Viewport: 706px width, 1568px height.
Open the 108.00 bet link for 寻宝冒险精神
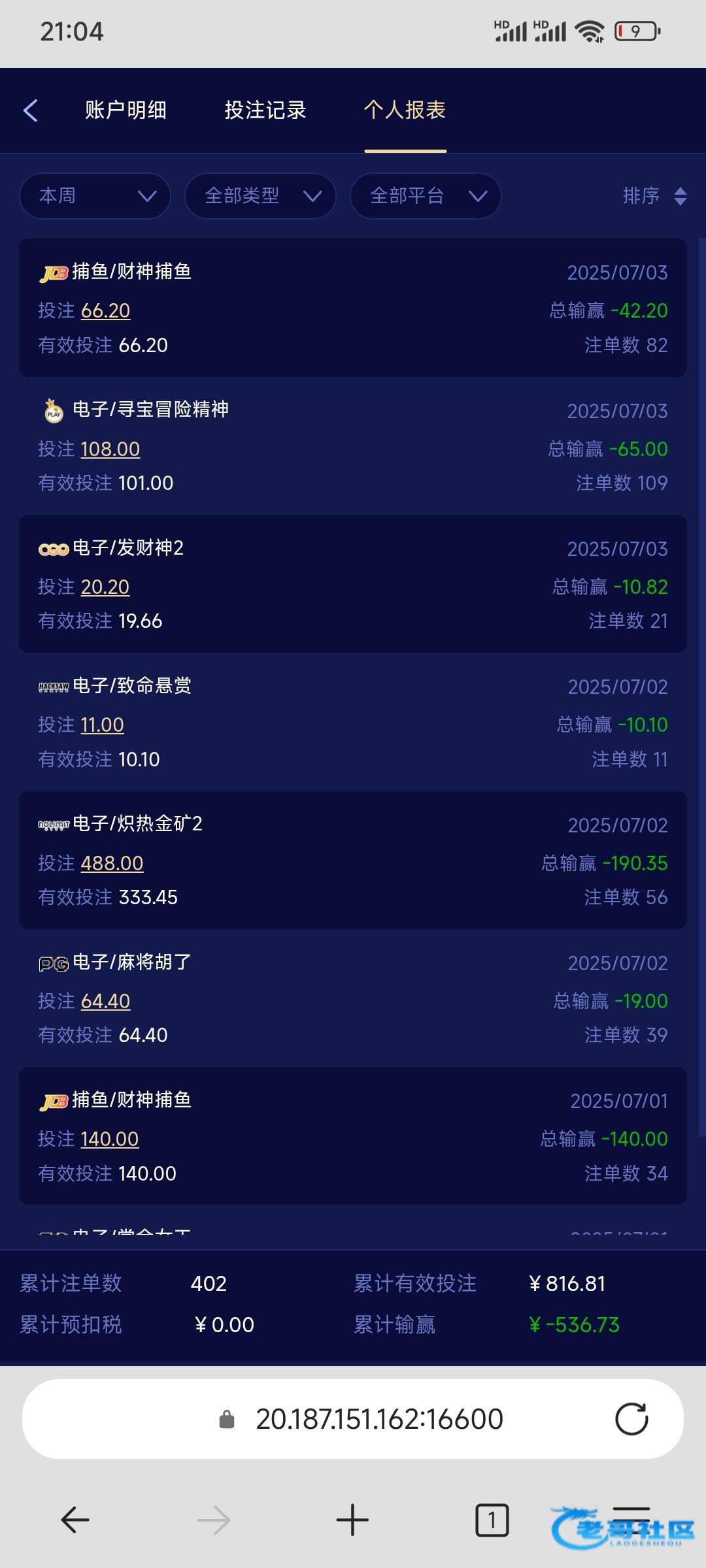tap(110, 449)
